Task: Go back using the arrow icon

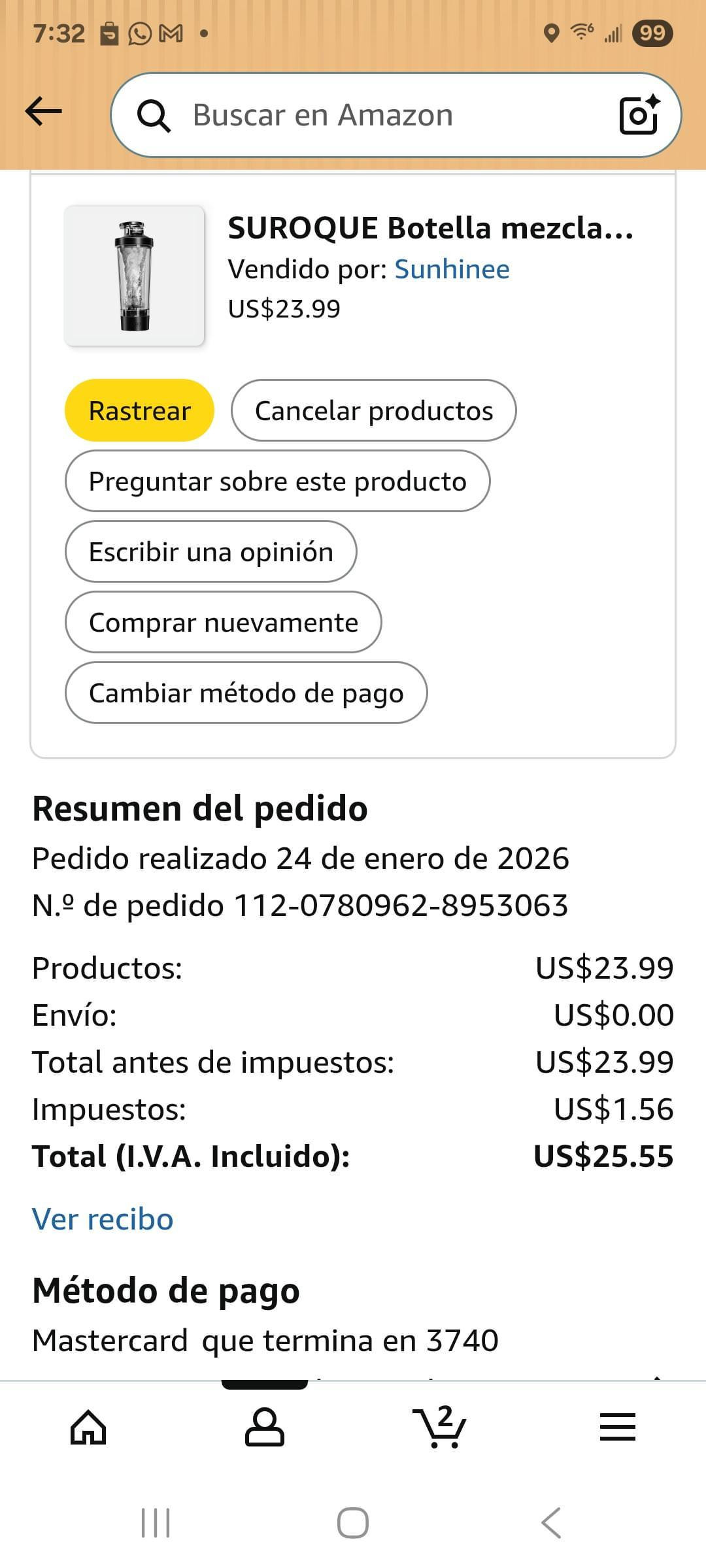Action: (43, 112)
